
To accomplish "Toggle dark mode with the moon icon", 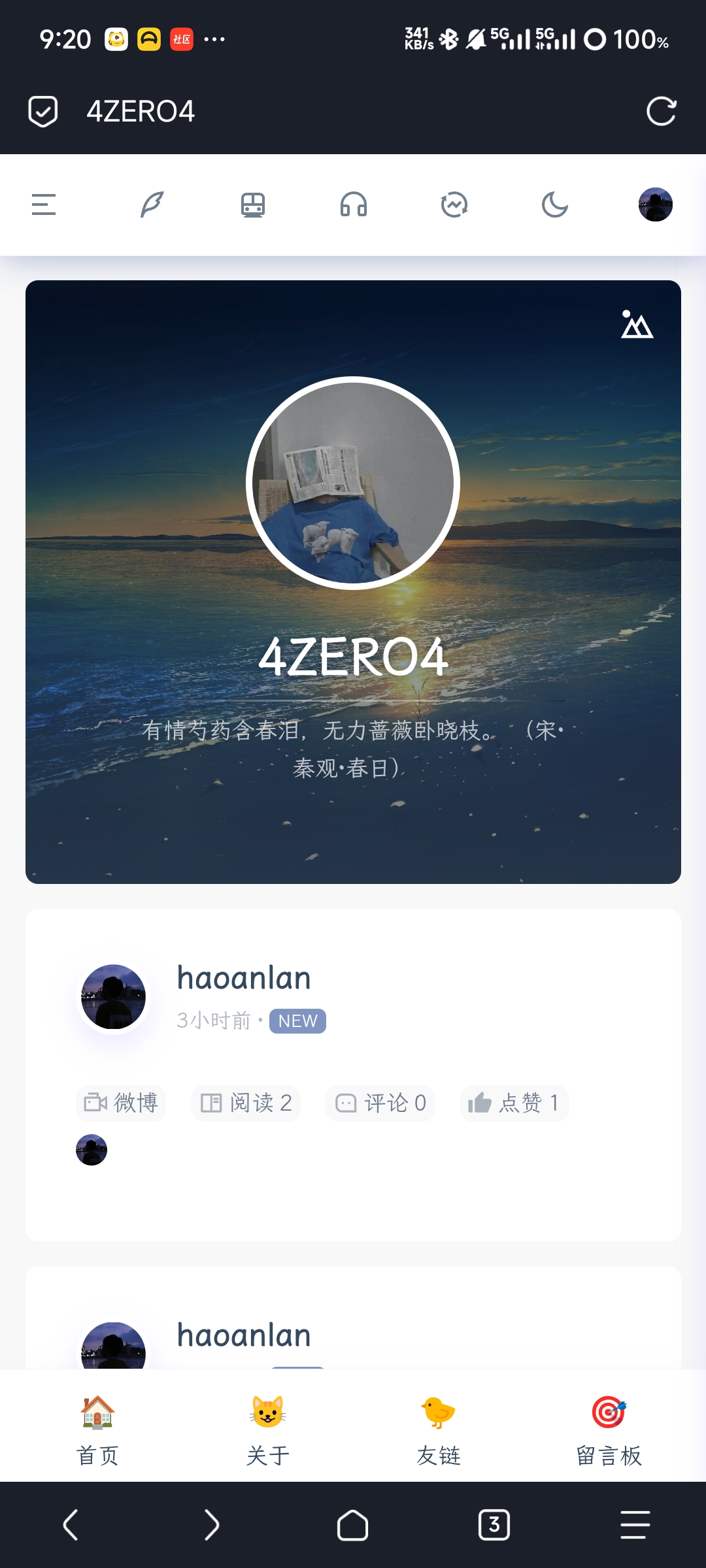I will pos(554,204).
